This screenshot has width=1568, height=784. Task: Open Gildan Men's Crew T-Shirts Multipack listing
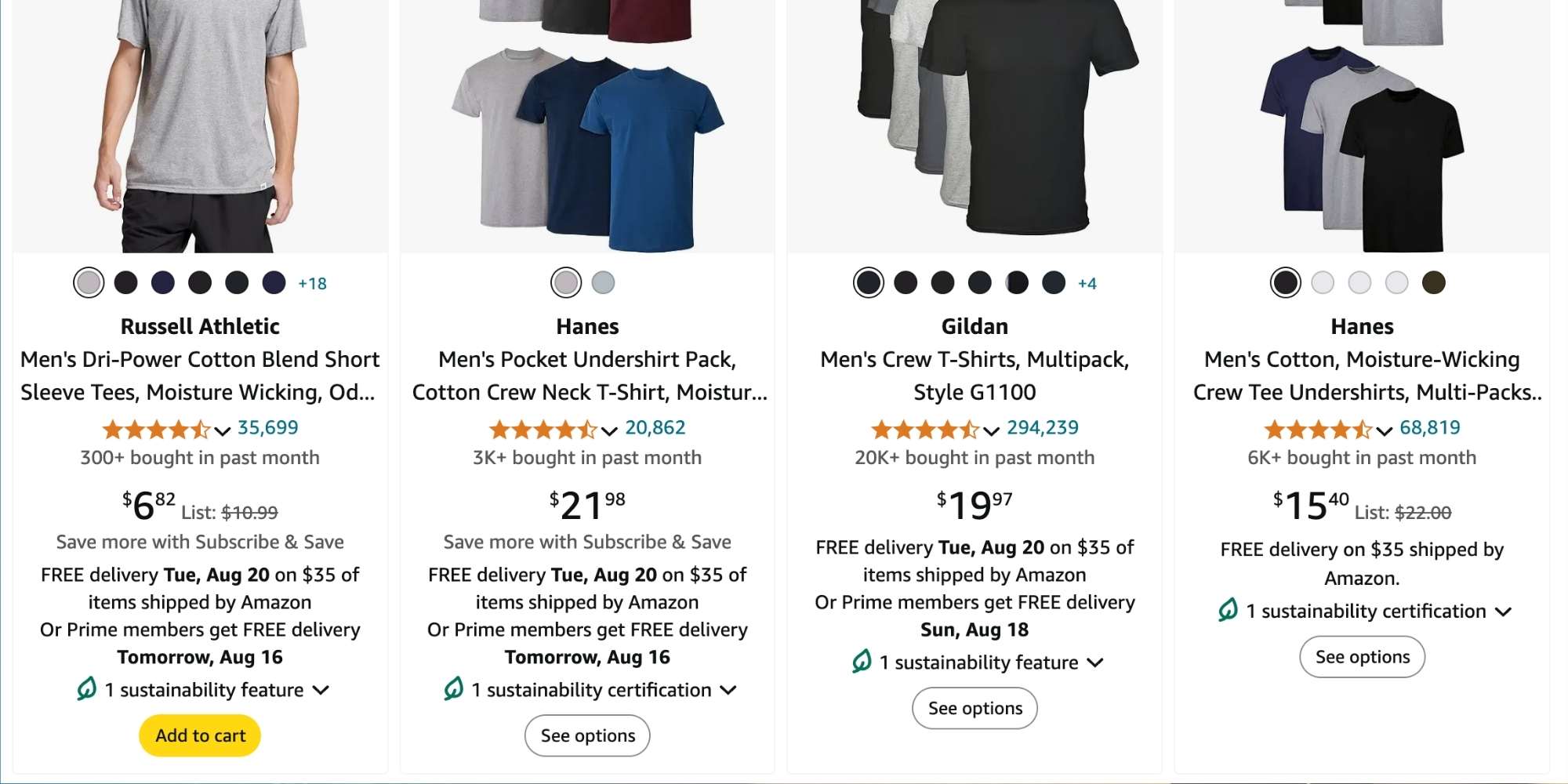coord(975,376)
